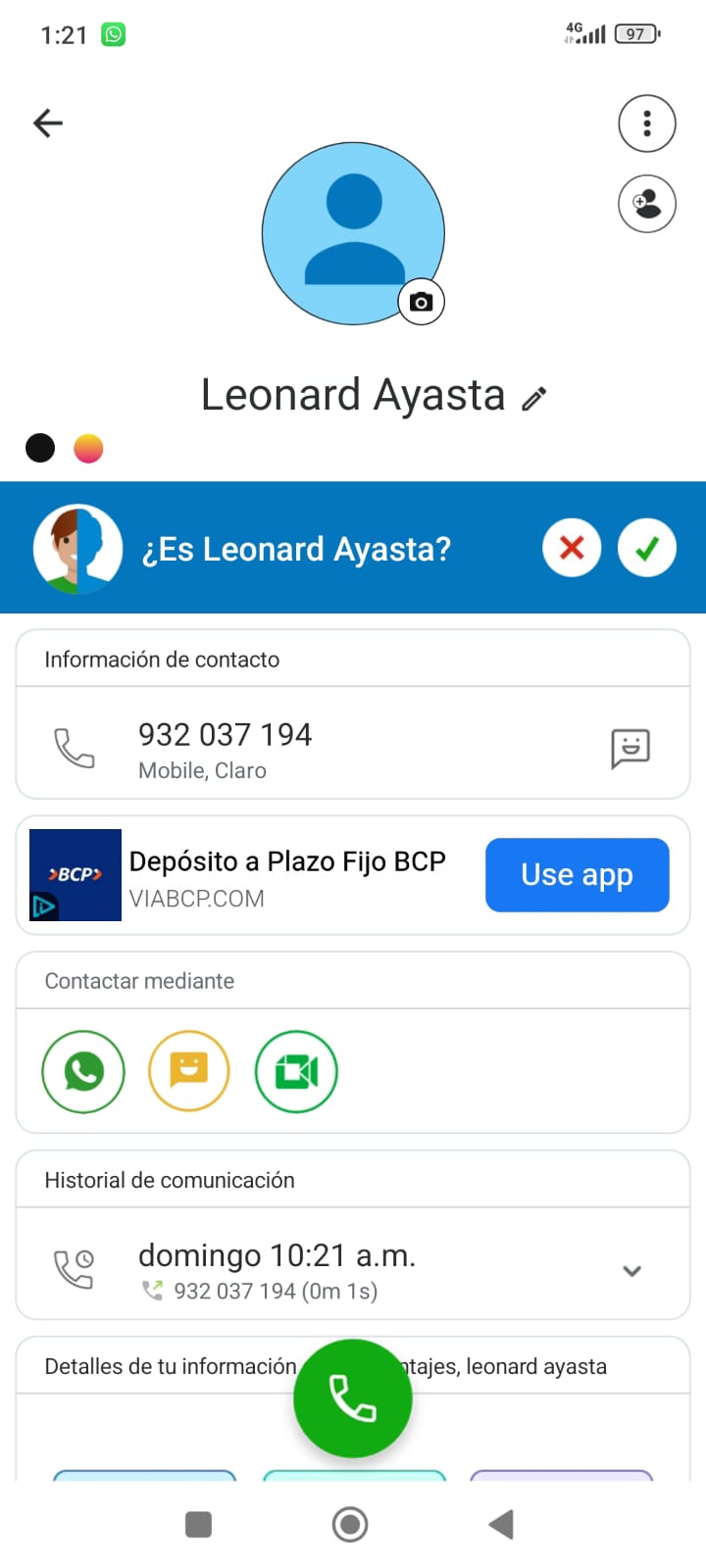The image size is (706, 1568).
Task: Go back using the top arrow
Action: click(x=48, y=122)
